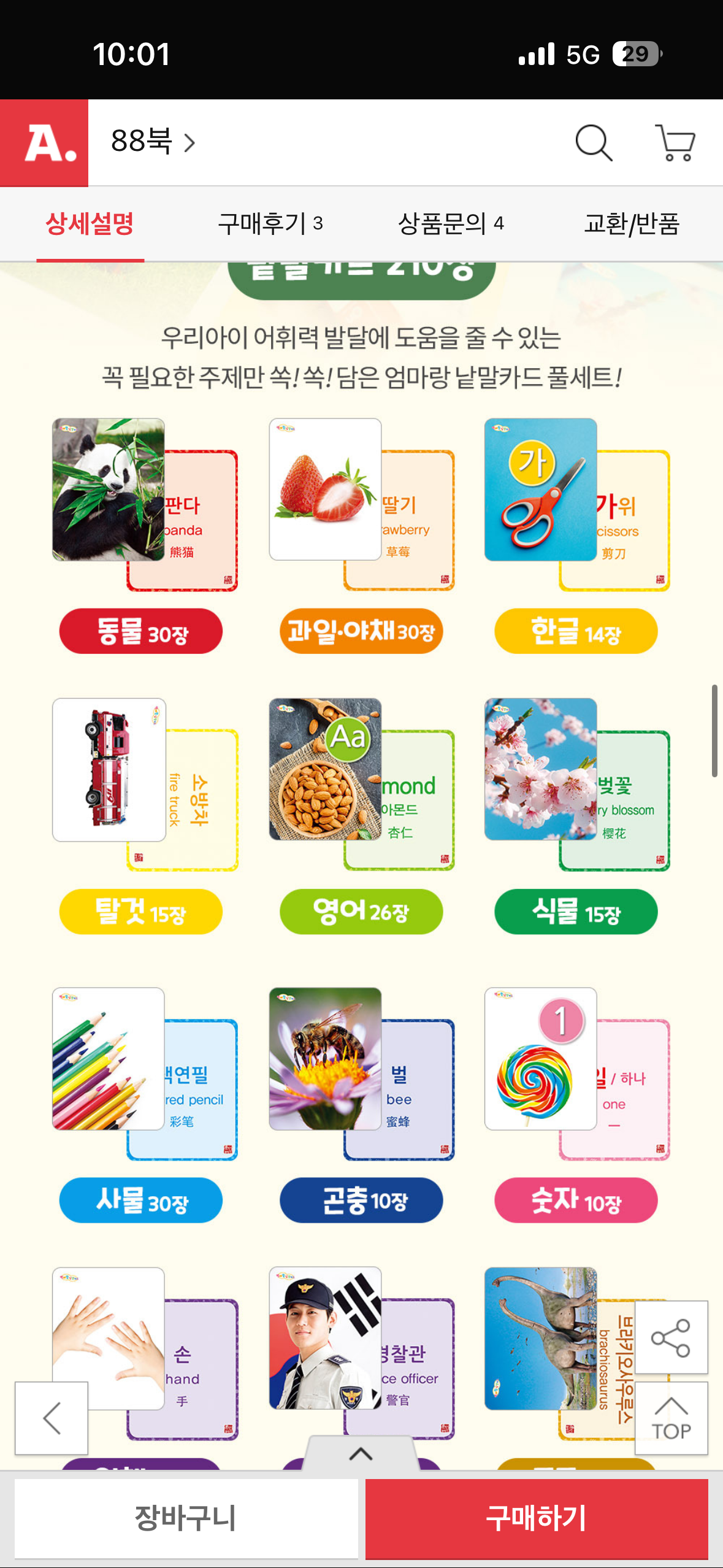
Task: Open the 상품문의 tab
Action: pos(452,224)
